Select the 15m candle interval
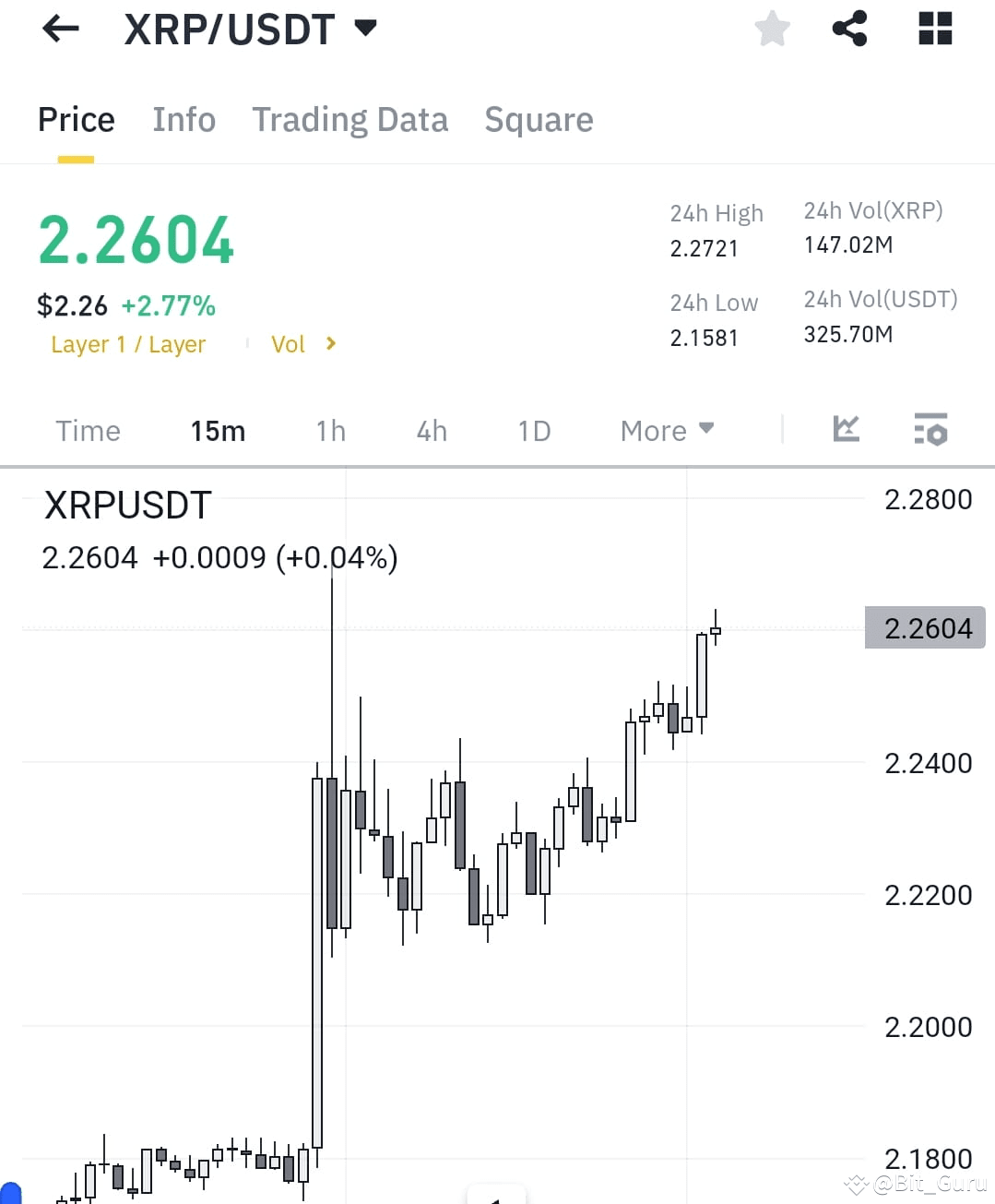The image size is (995, 1204). click(x=218, y=430)
